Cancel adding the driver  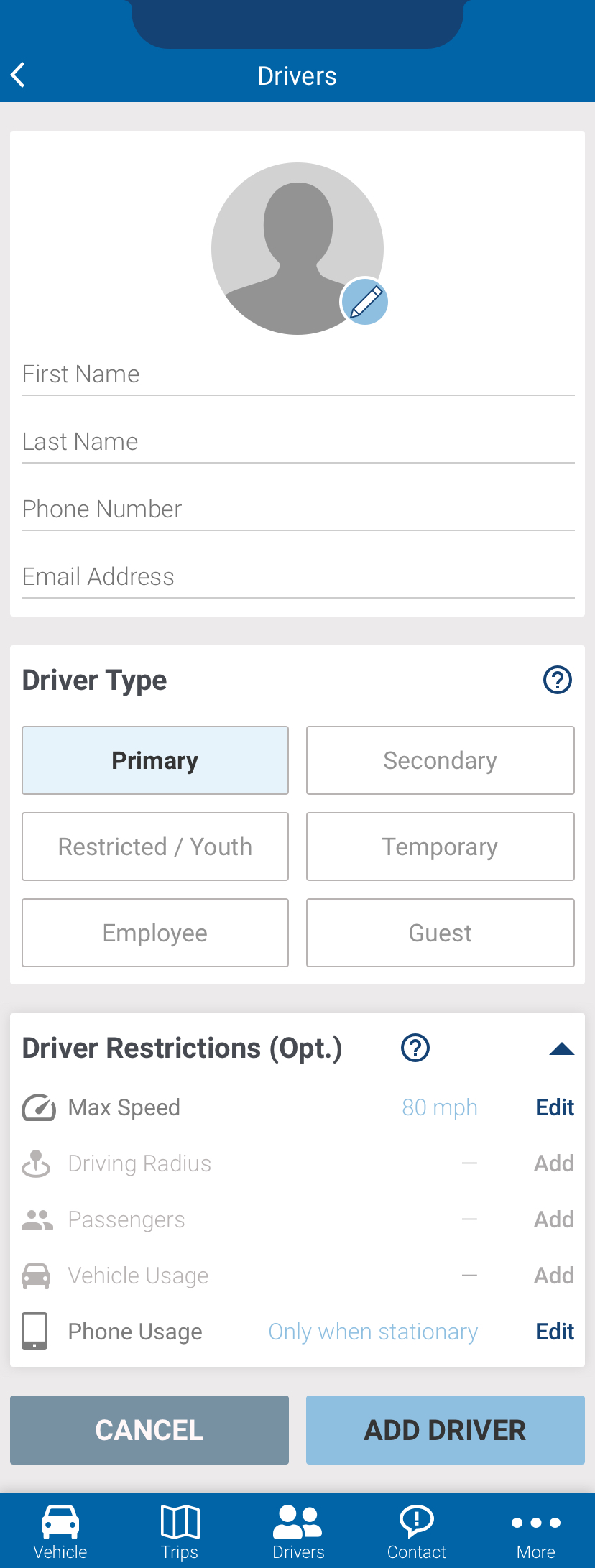149,1430
